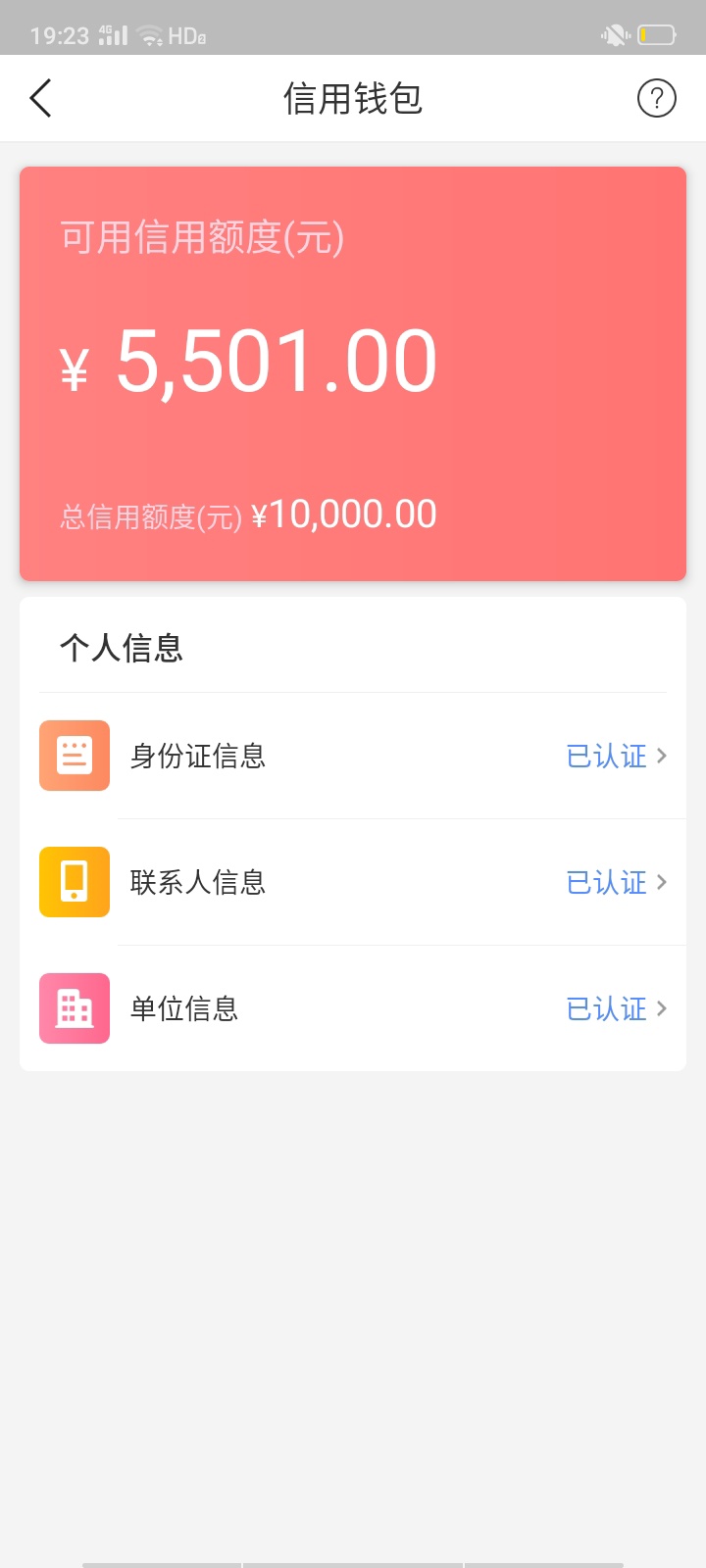The height and width of the screenshot is (1568, 706).
Task: Open 联系人信息 row
Action: [353, 882]
